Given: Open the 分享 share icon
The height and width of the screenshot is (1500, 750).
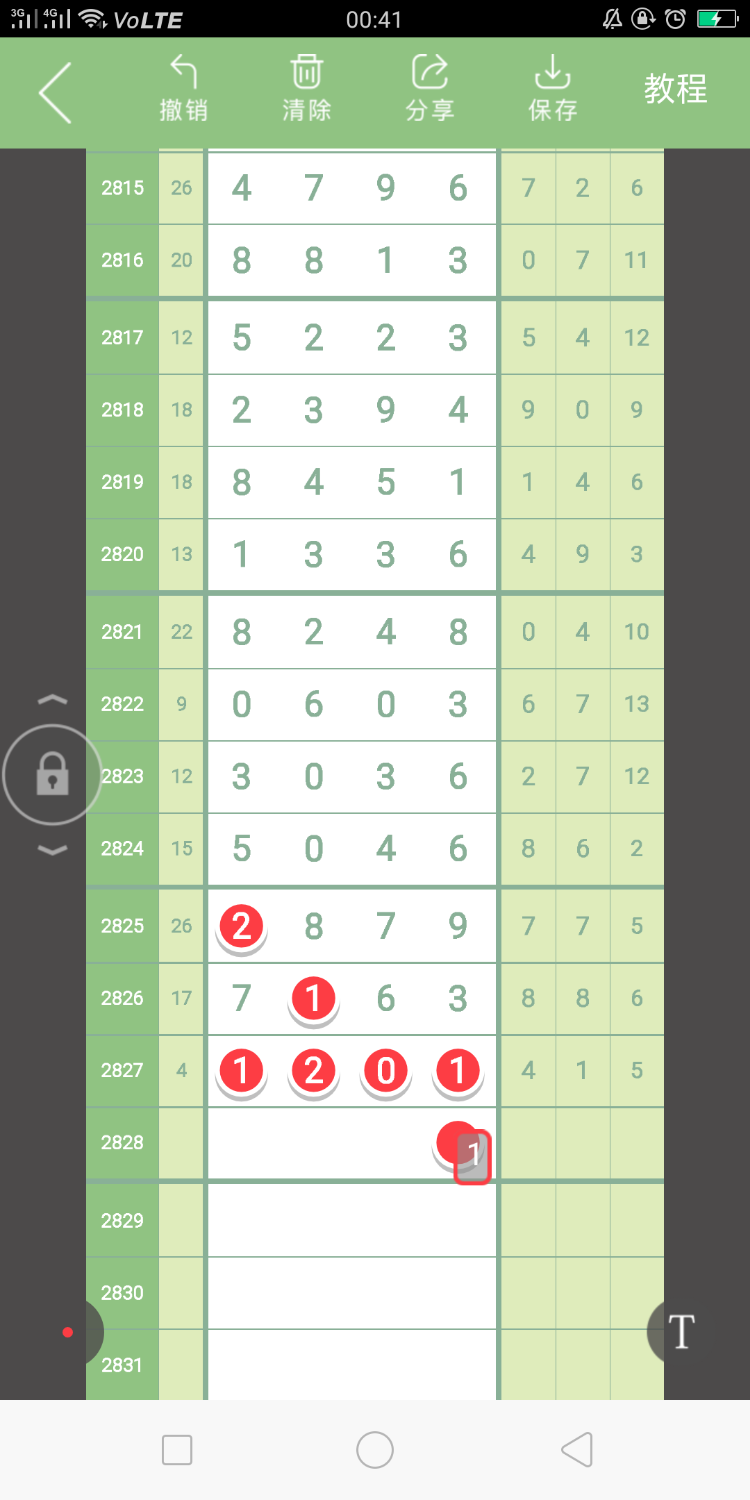Looking at the screenshot, I should [428, 72].
